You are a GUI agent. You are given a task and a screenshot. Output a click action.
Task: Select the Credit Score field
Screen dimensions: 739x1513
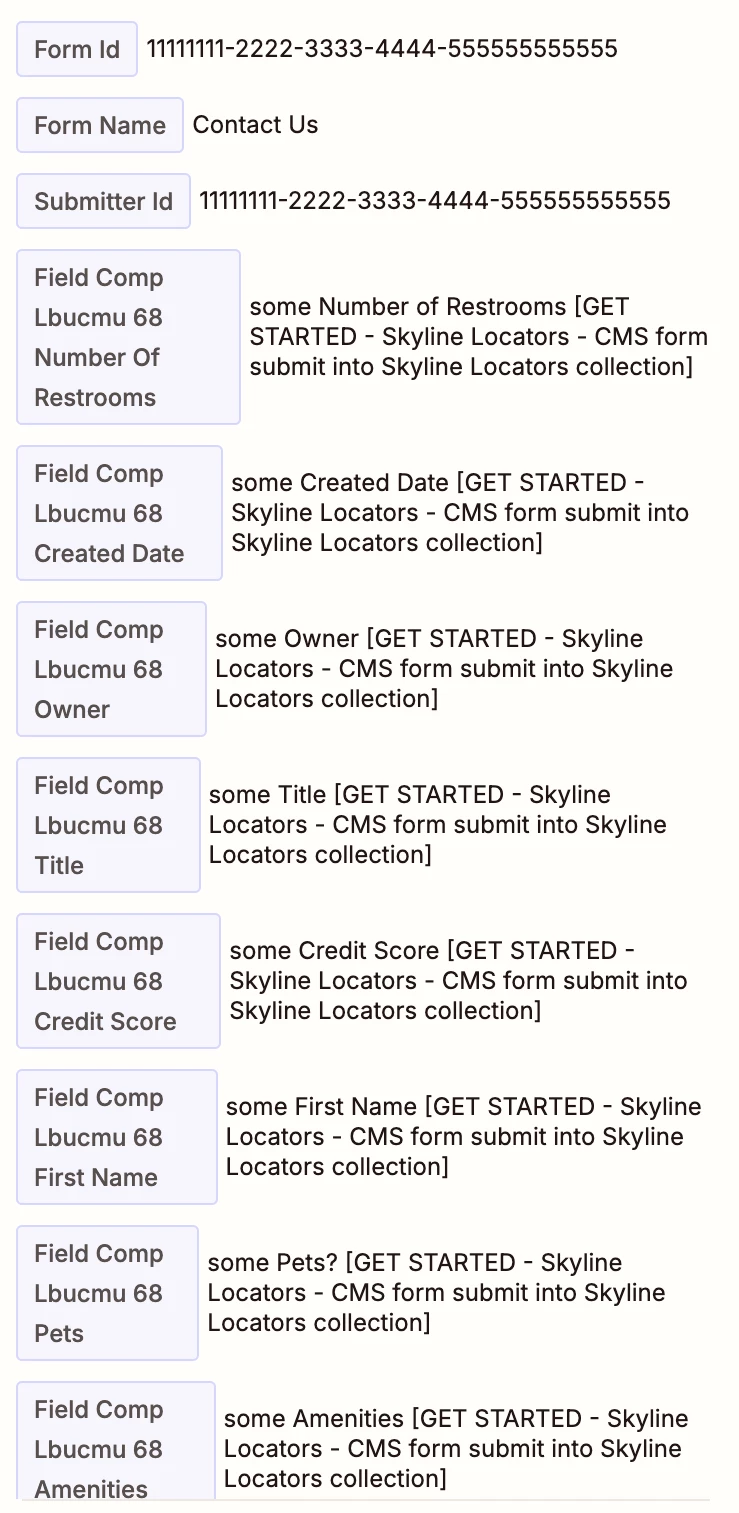tap(118, 981)
